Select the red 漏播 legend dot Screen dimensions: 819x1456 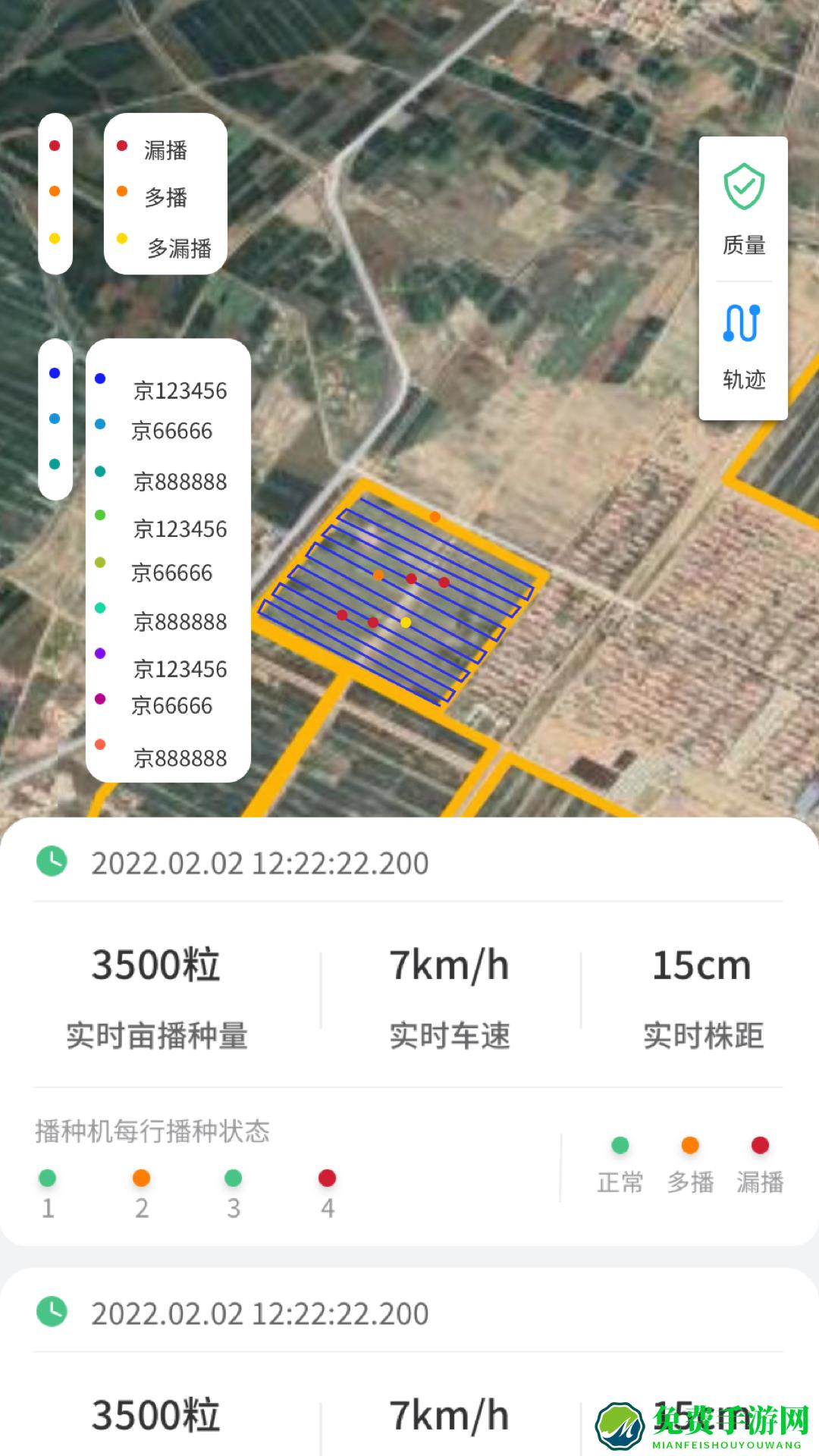121,145
